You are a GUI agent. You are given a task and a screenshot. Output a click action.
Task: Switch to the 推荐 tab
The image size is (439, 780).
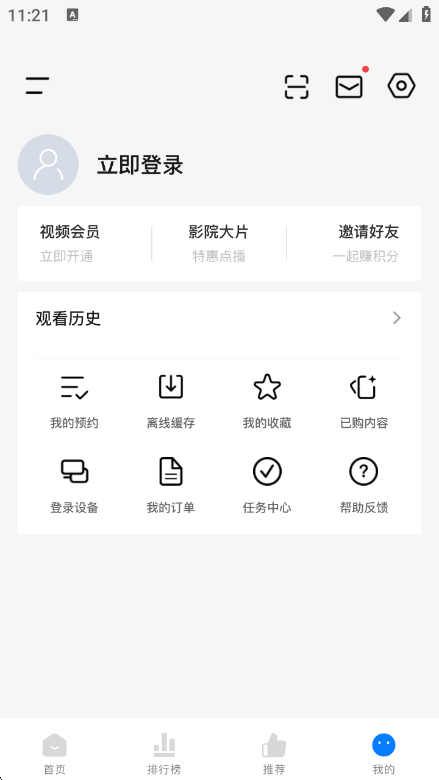click(x=274, y=754)
